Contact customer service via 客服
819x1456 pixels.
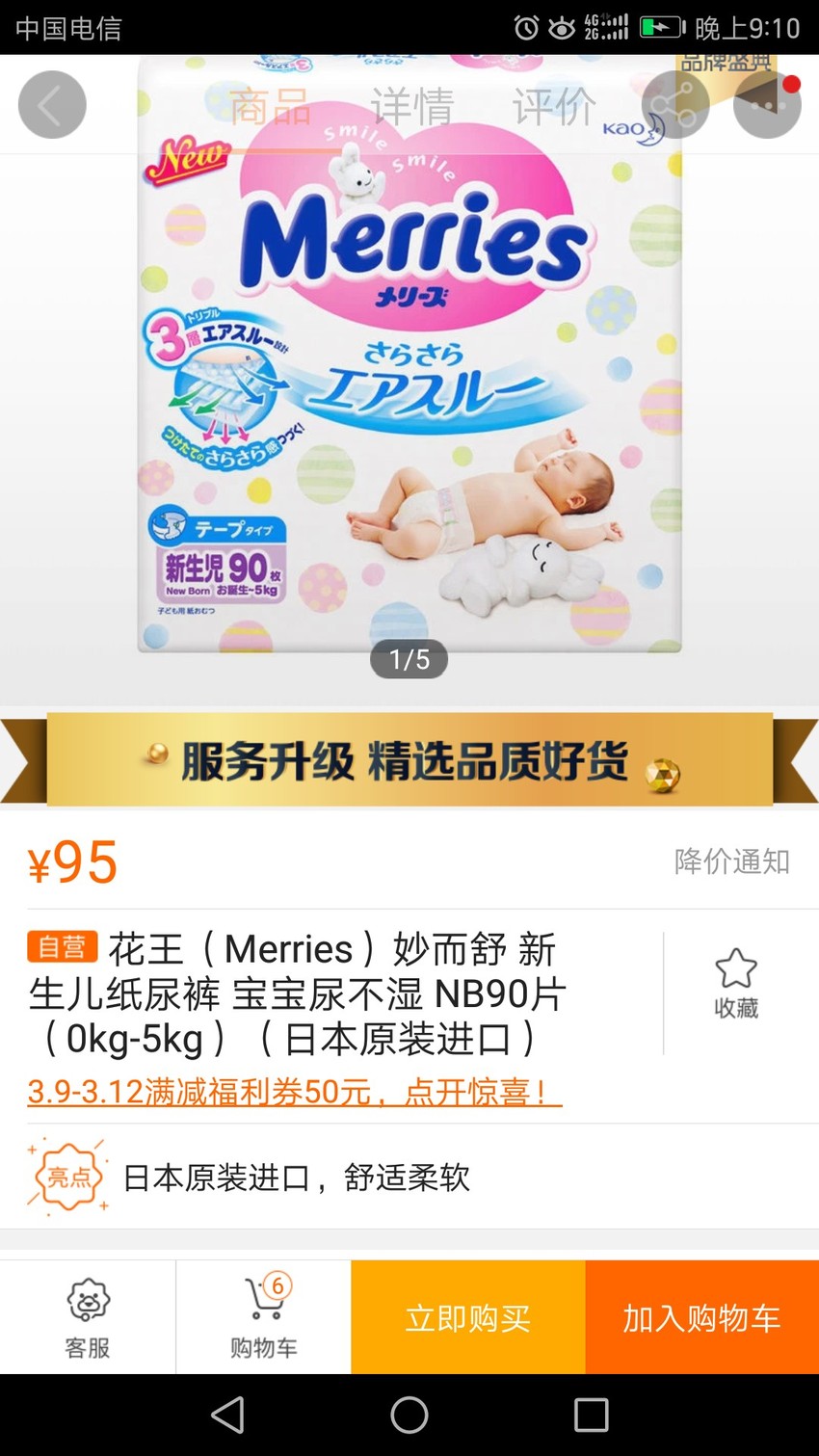[x=88, y=1317]
